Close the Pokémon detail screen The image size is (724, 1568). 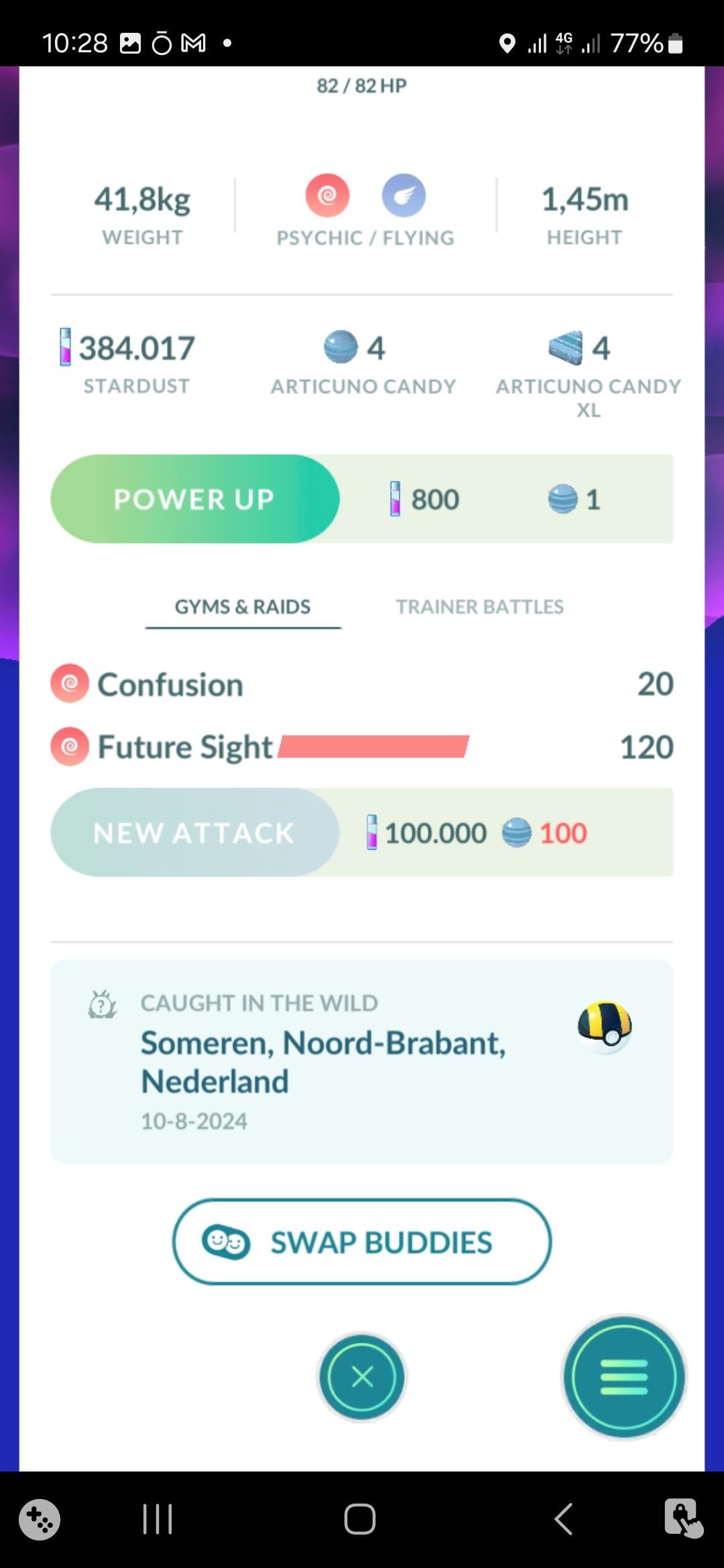point(362,1377)
